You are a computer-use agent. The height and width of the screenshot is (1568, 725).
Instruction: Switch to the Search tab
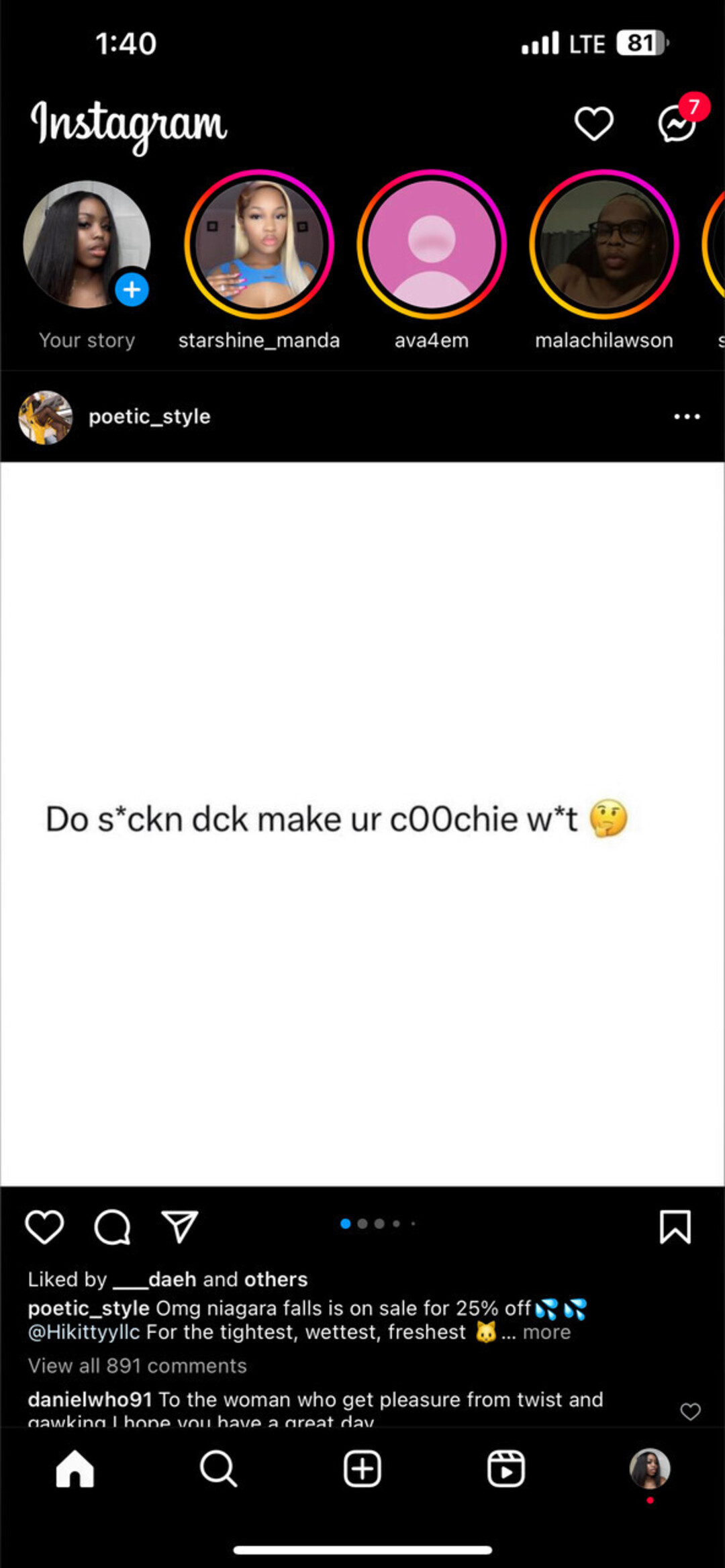218,1469
